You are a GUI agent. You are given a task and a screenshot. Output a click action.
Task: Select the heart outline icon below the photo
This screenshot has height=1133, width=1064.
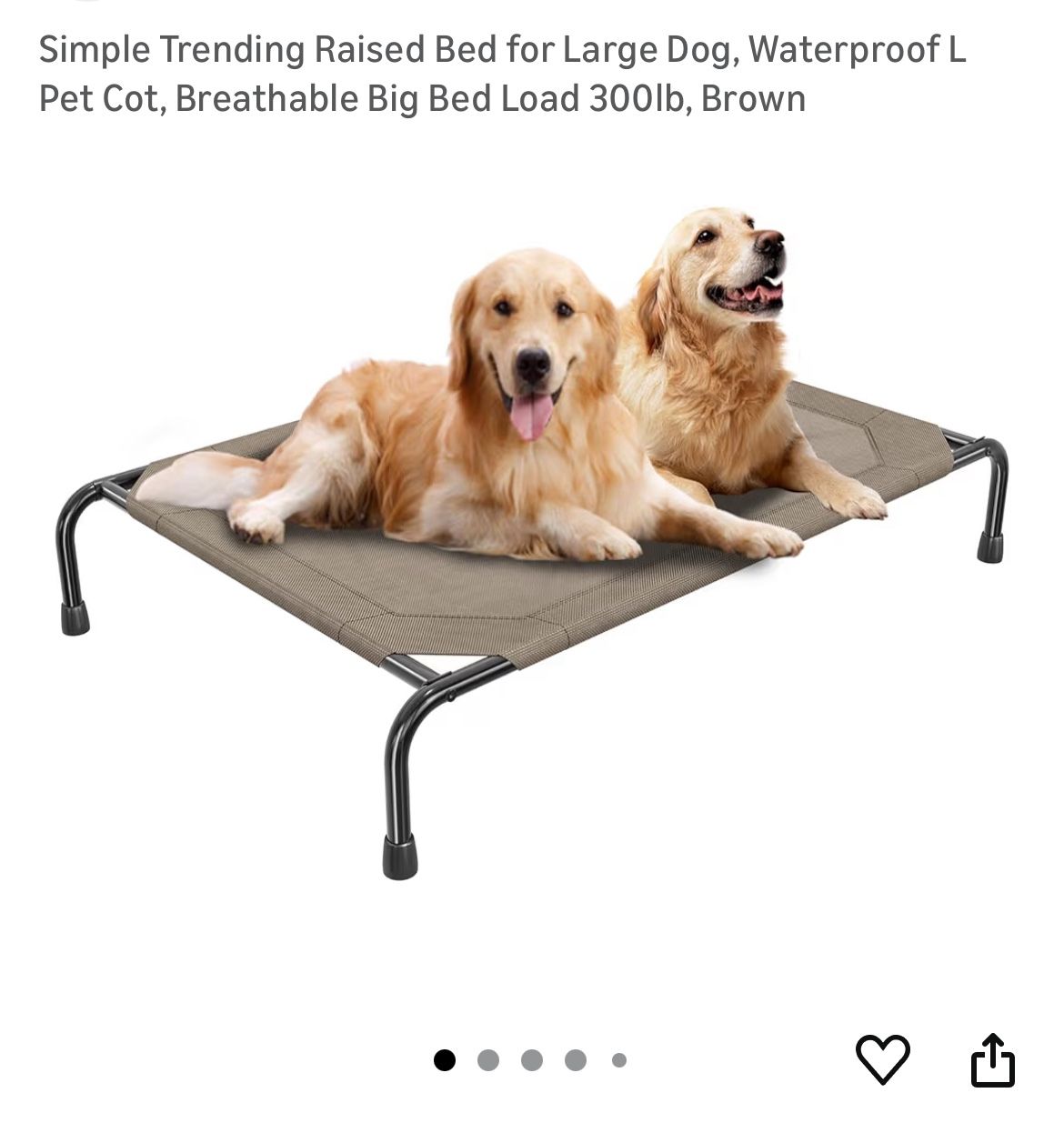point(885,1058)
